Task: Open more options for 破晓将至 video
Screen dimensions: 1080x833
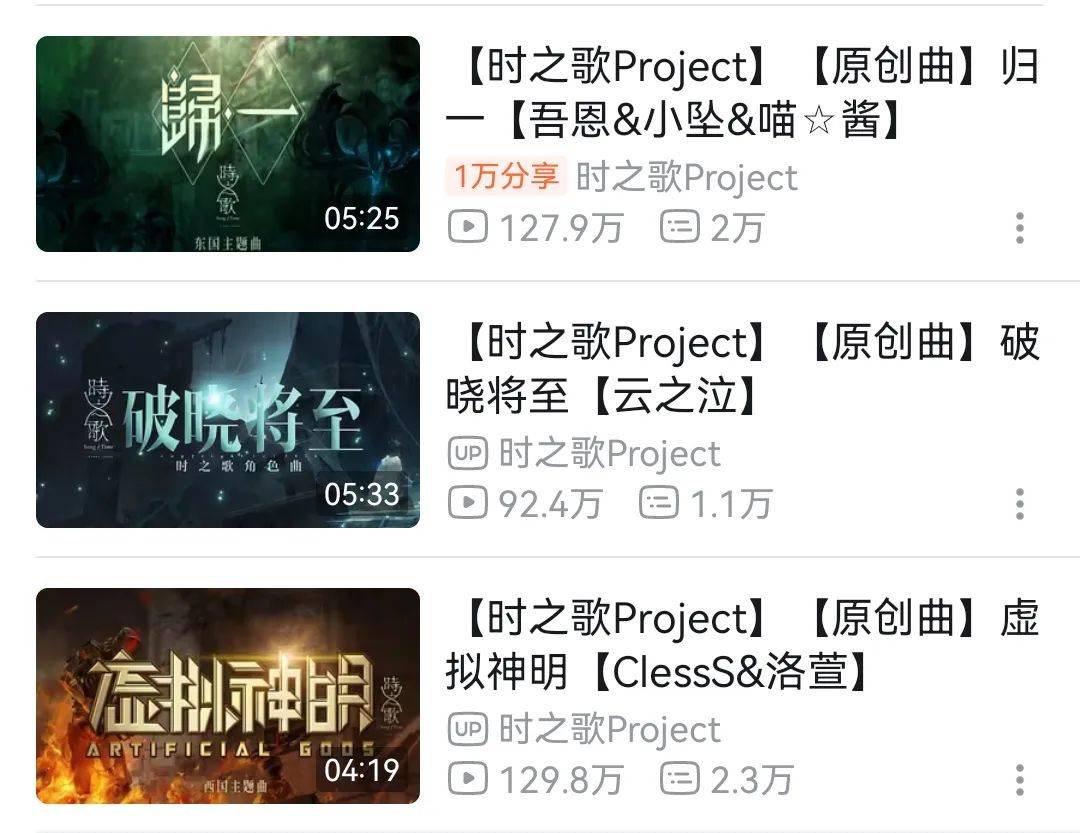Action: (1019, 504)
